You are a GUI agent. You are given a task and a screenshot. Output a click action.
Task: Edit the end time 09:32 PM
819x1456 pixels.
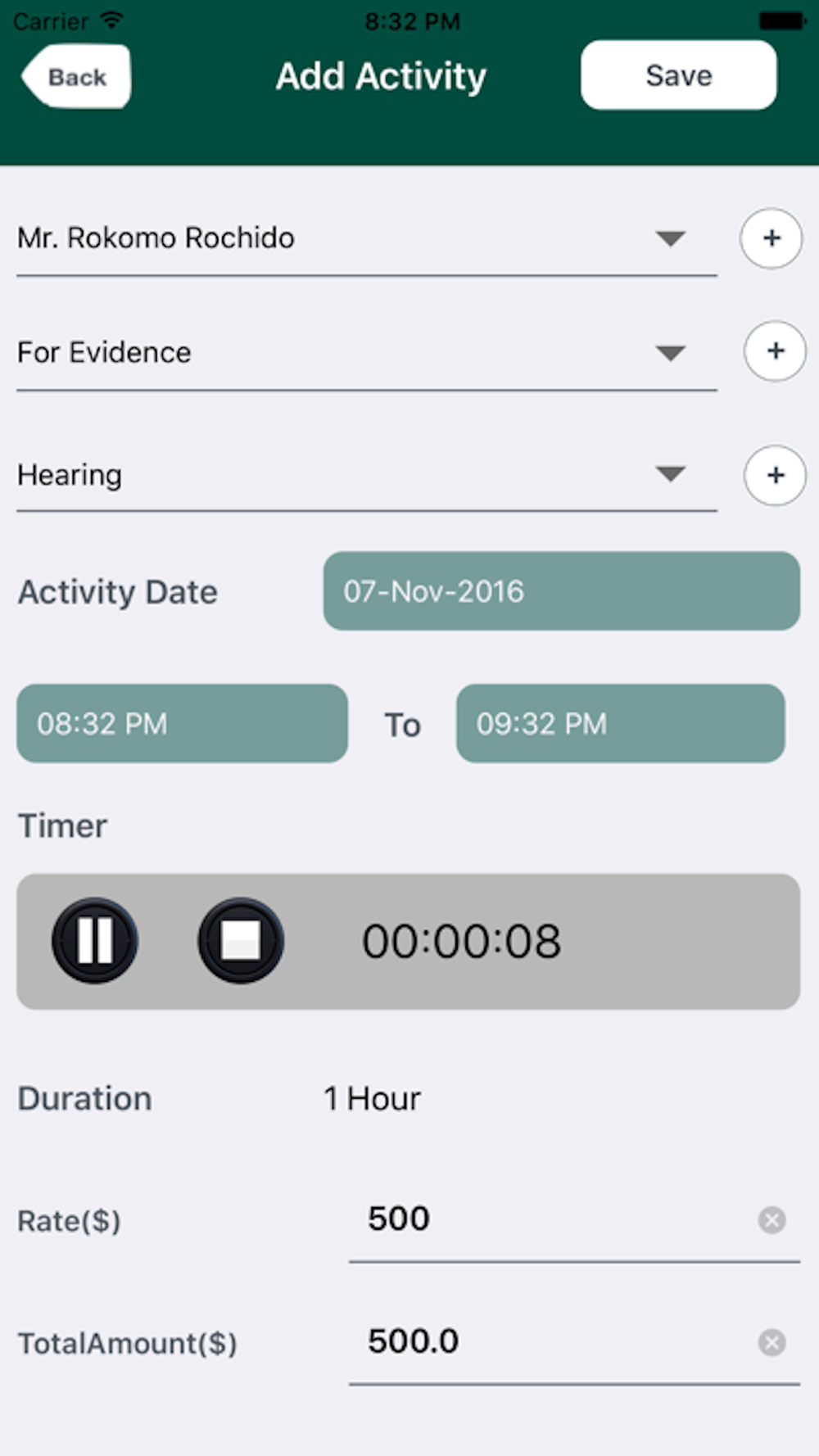coord(620,724)
